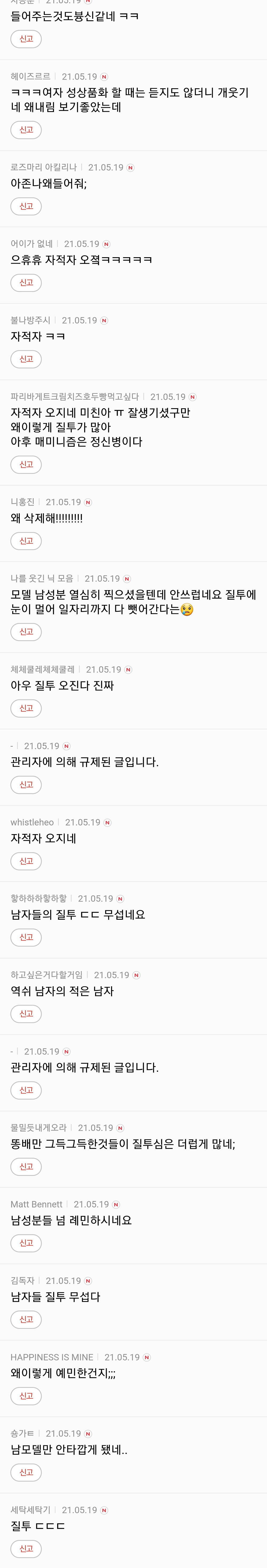Tap 신고 under 핳하하하핳하핳's comment
The height and width of the screenshot is (1568, 267).
pos(26,937)
